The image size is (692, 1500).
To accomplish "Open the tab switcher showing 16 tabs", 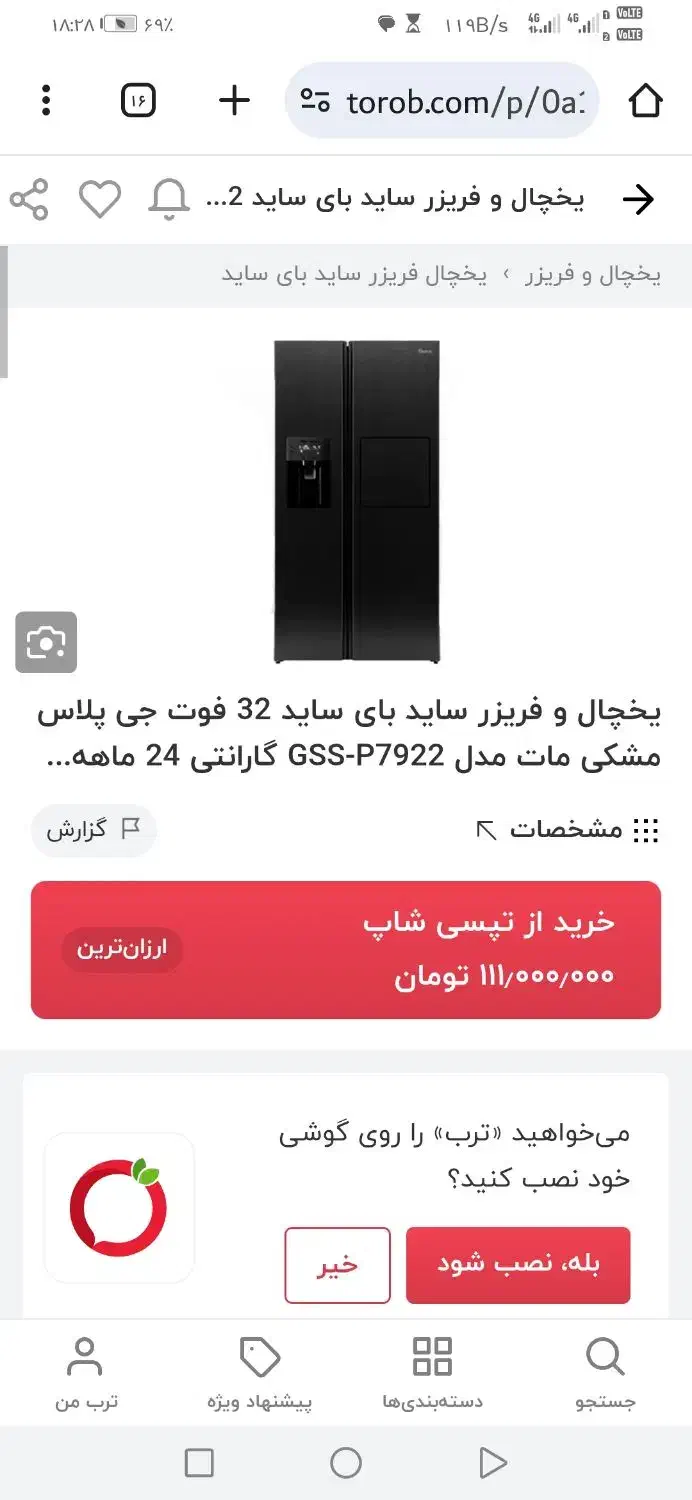I will 139,100.
